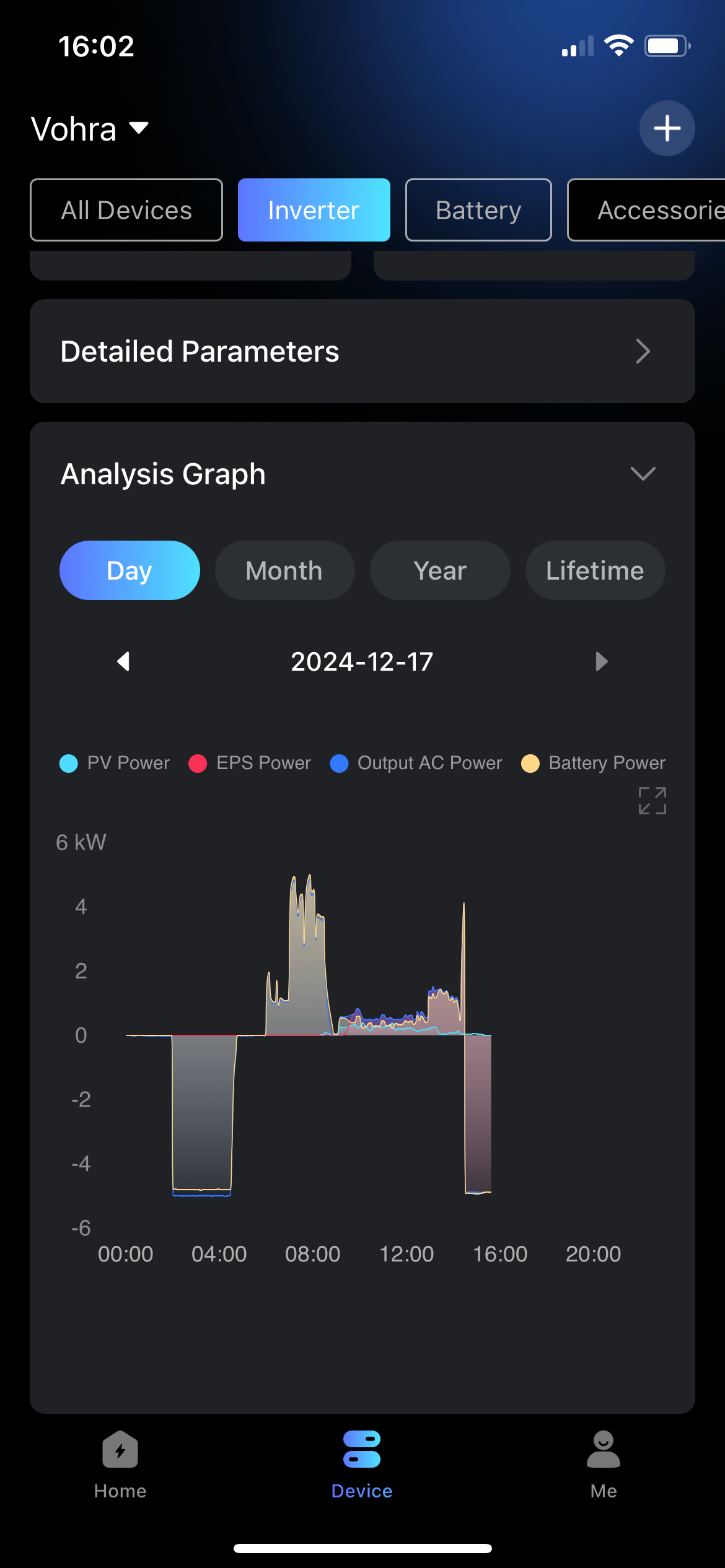Select the Inverter filter tab

pos(314,210)
